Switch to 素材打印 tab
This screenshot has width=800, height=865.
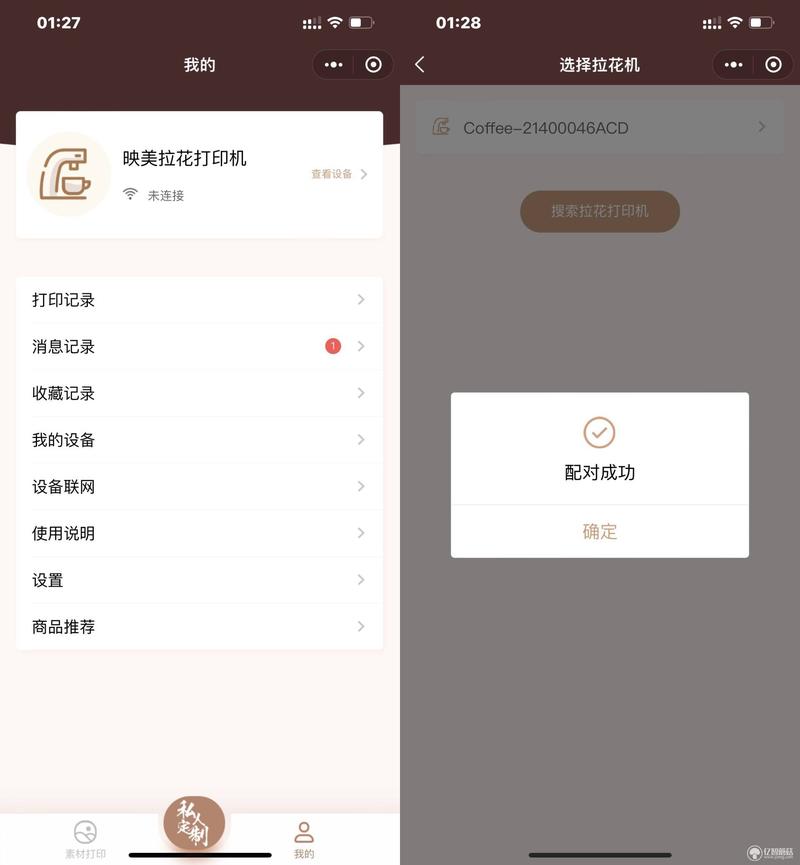tap(86, 839)
